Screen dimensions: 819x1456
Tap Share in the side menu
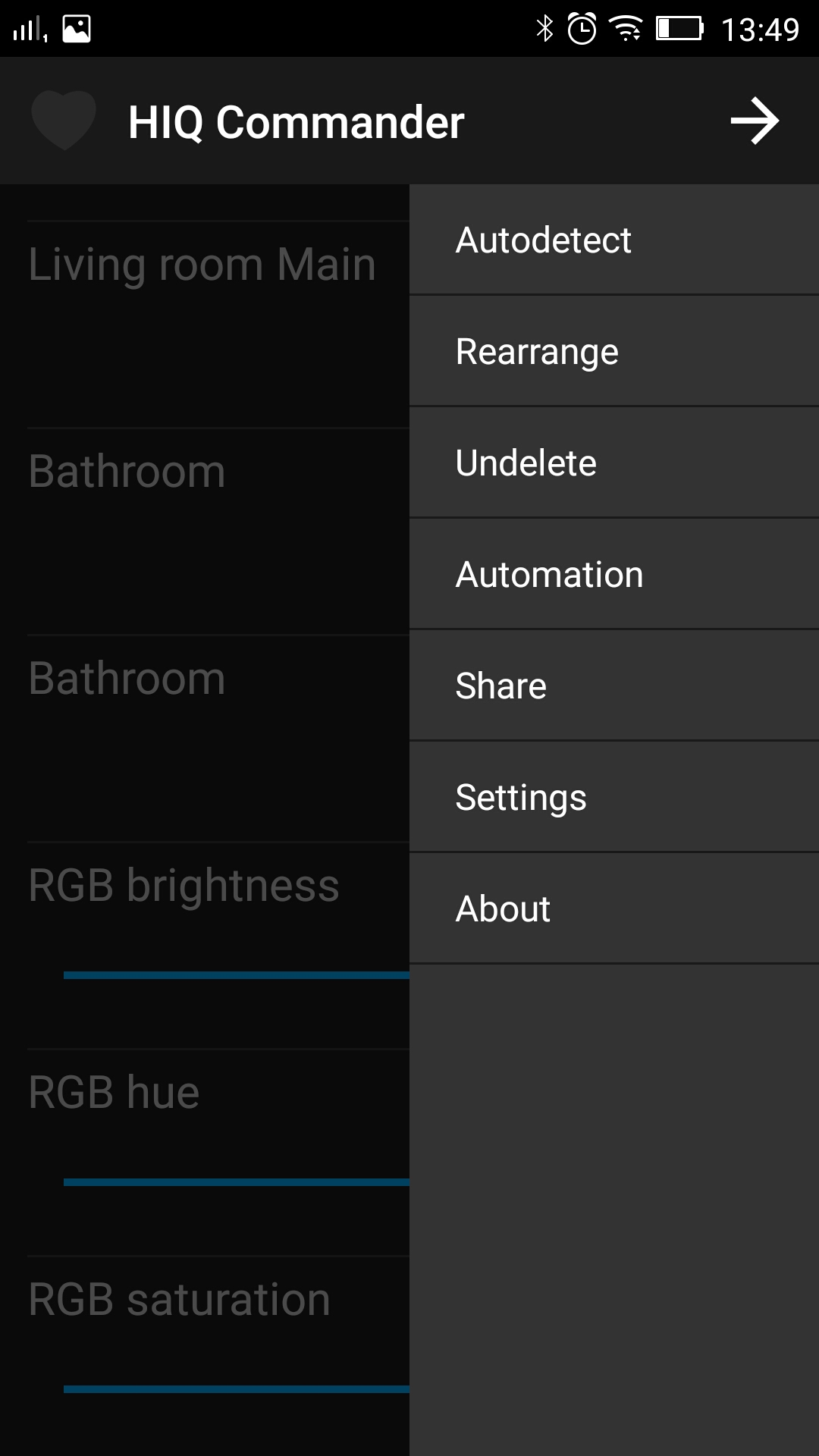coord(613,686)
